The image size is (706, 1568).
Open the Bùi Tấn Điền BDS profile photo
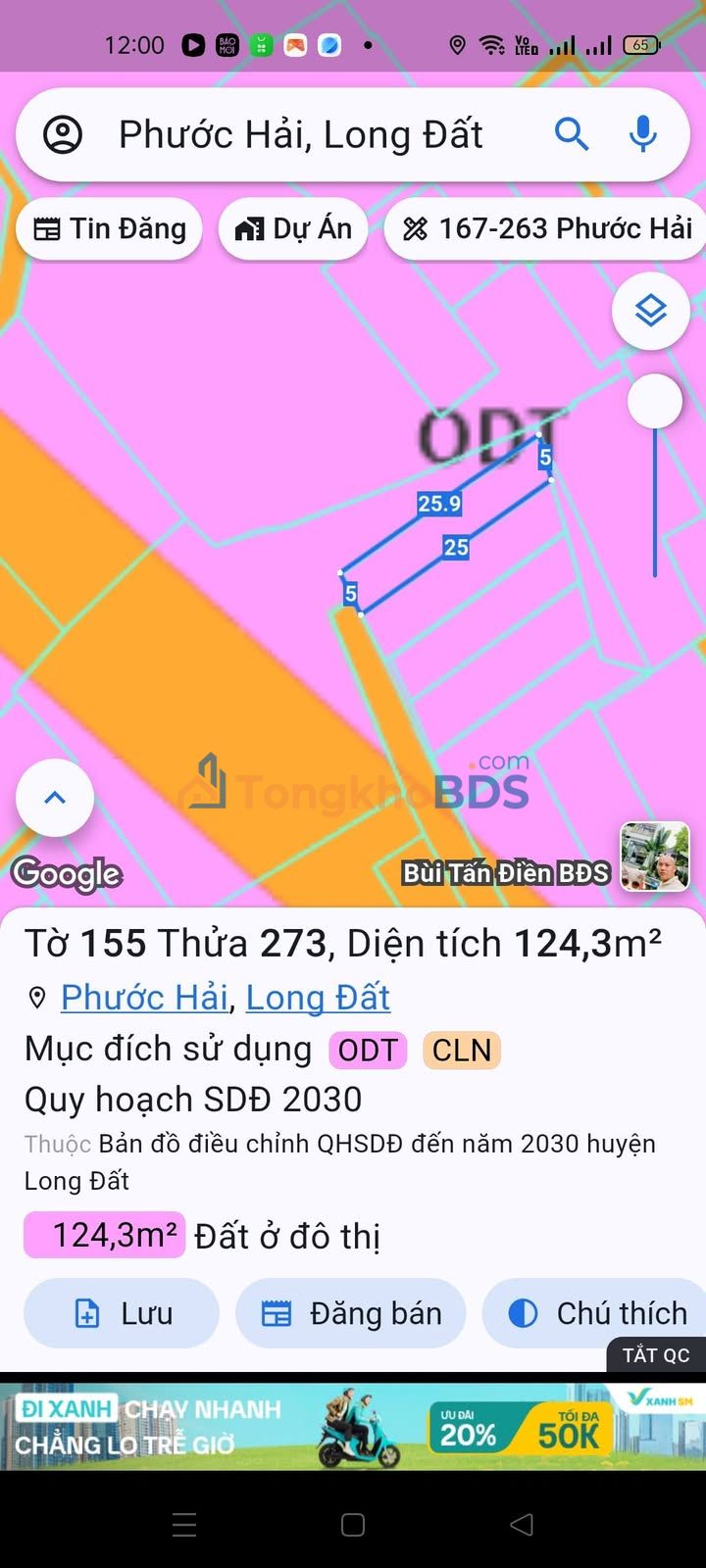coord(655,857)
